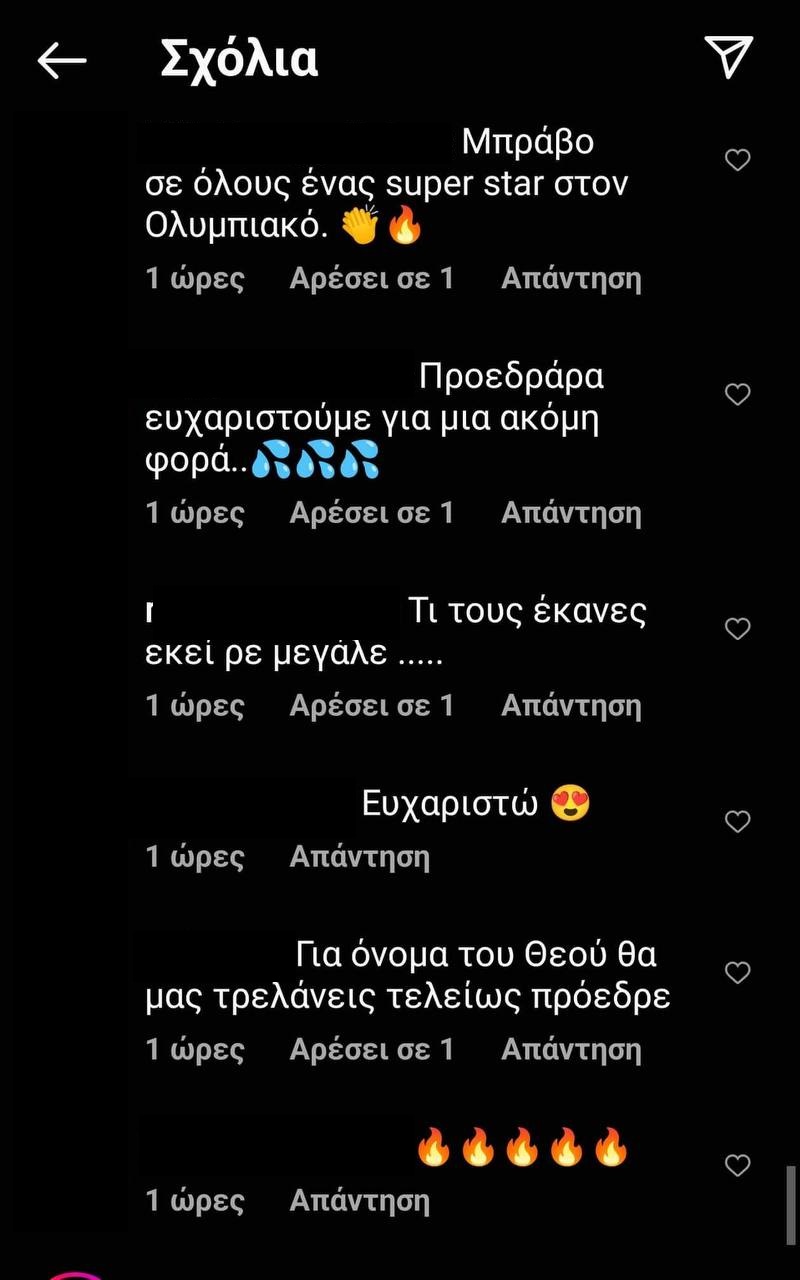Reply to the fire emojis comment
The height and width of the screenshot is (1280, 800).
pyautogui.click(x=359, y=1200)
